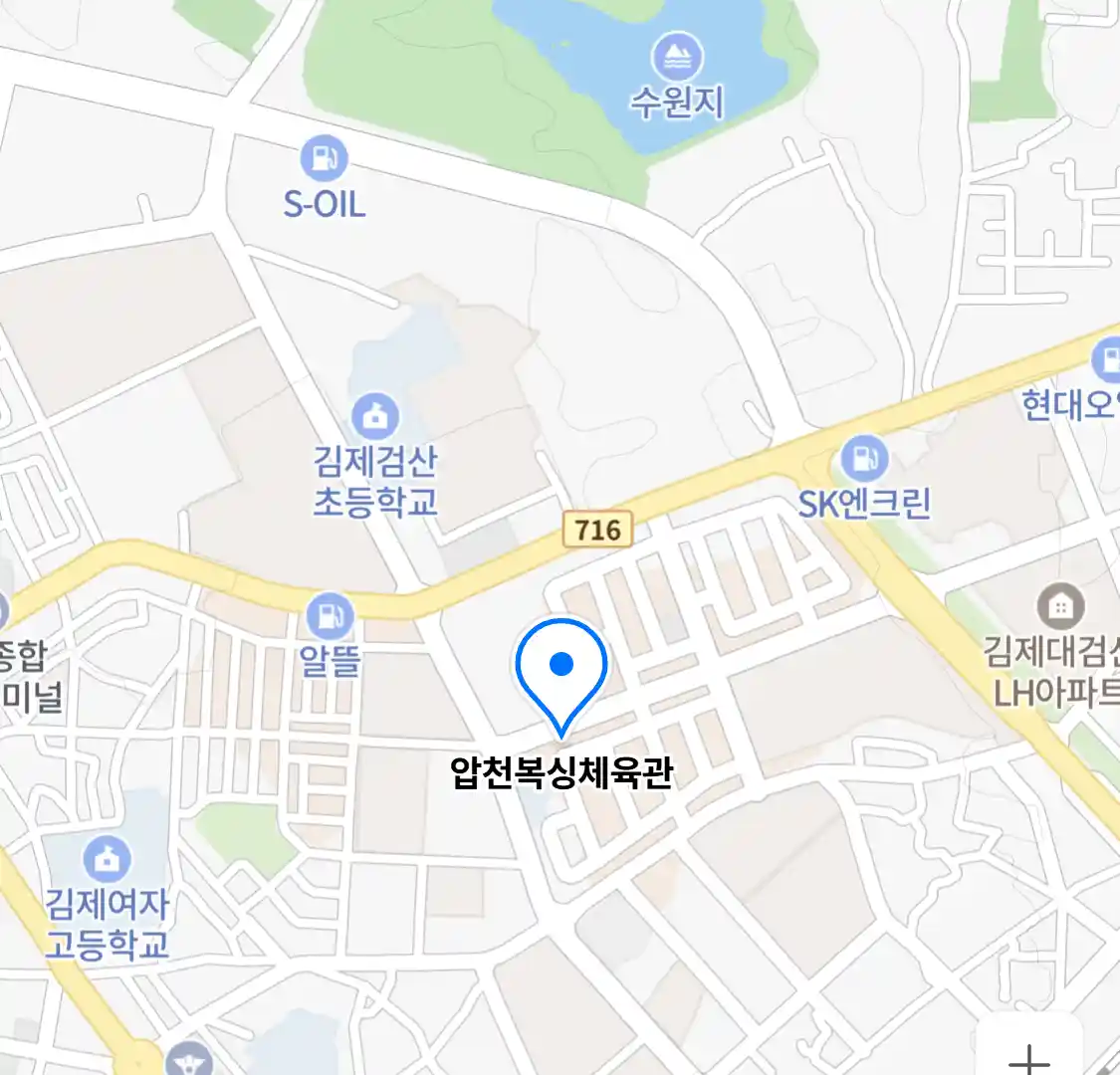This screenshot has height=1075, width=1120.
Task: Tap the 수원지 reservoir marker
Action: (x=677, y=57)
